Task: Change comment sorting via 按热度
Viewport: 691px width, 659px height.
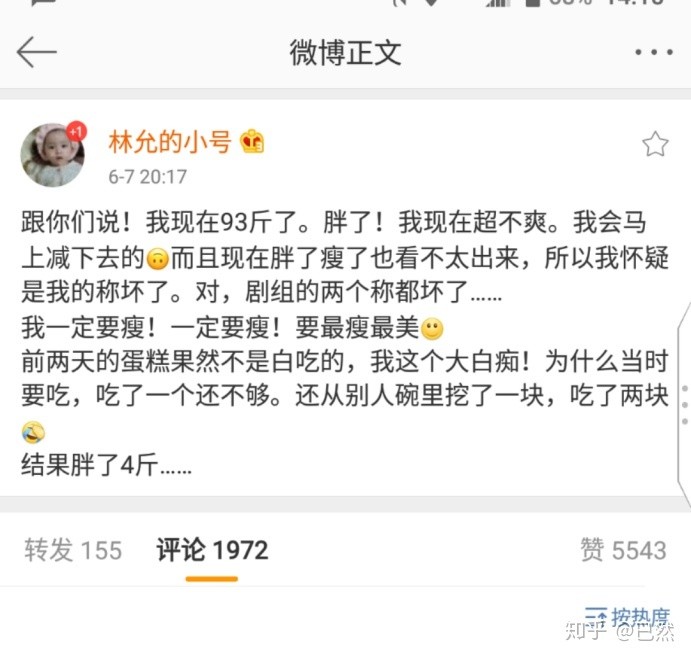Action: (x=628, y=617)
